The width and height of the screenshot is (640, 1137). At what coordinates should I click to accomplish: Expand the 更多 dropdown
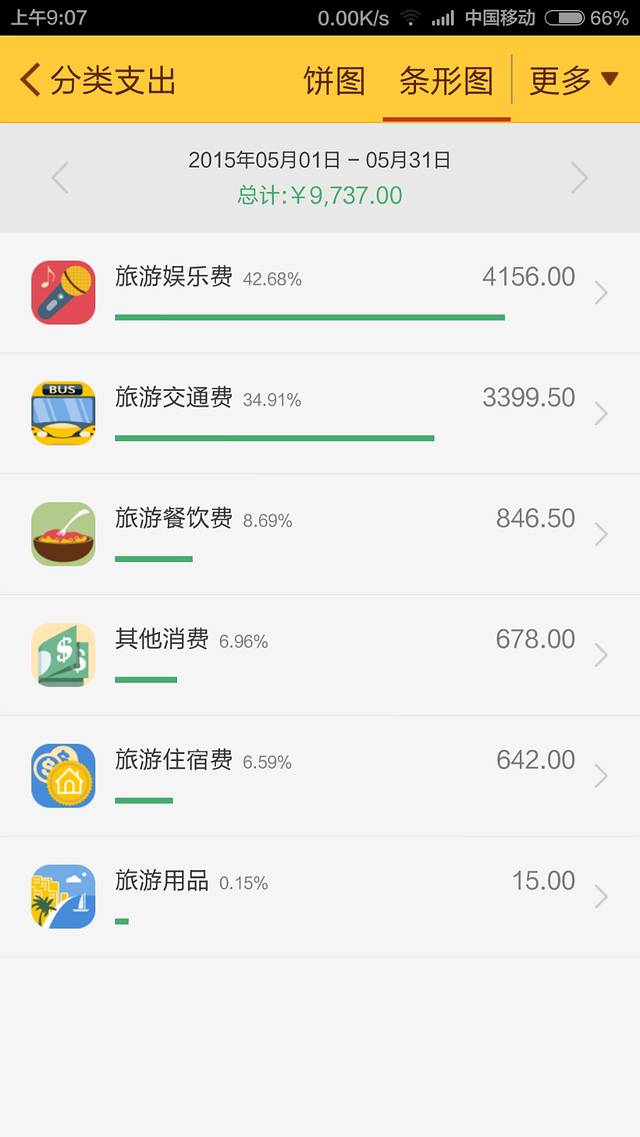pos(574,81)
